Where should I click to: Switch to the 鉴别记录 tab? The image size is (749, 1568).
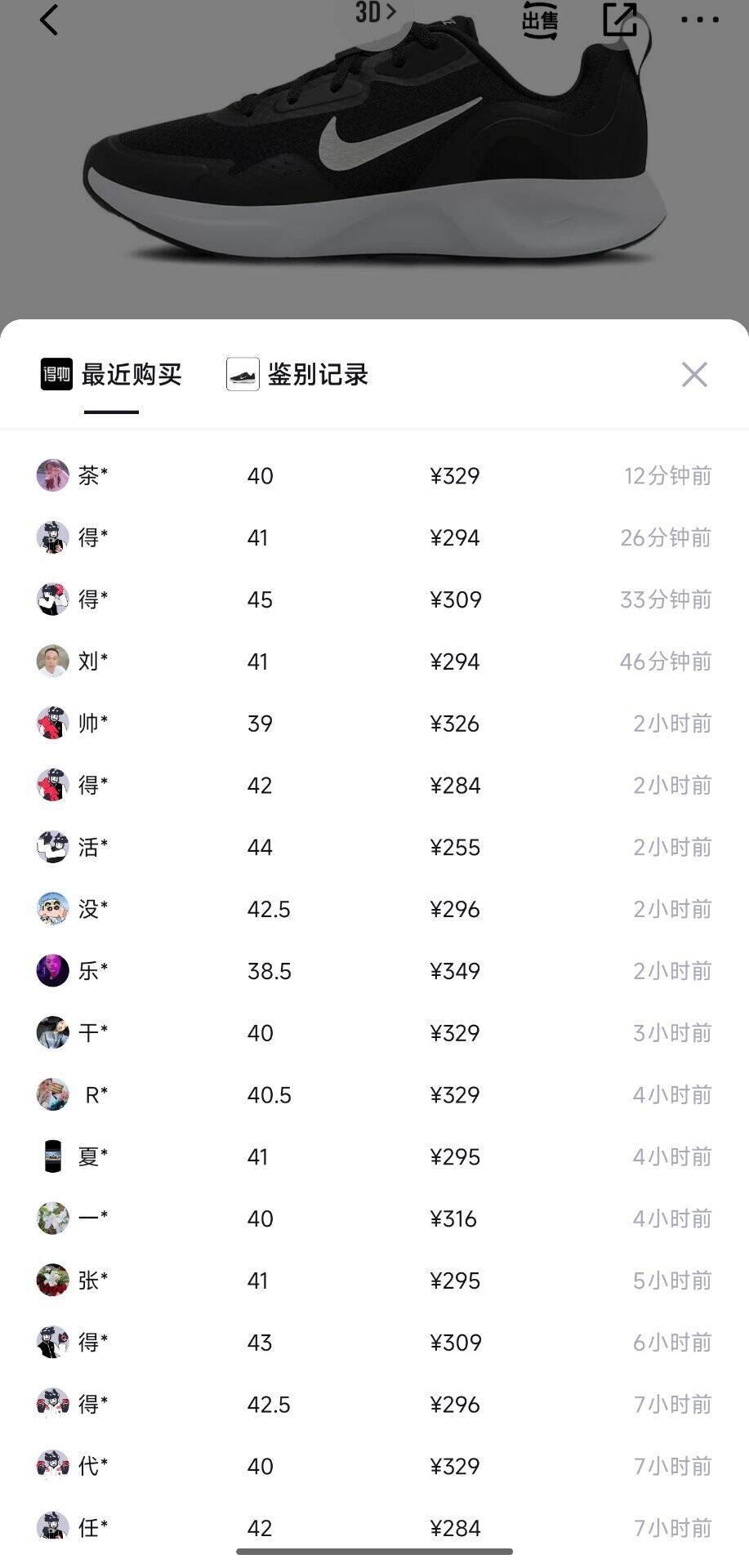(x=298, y=375)
